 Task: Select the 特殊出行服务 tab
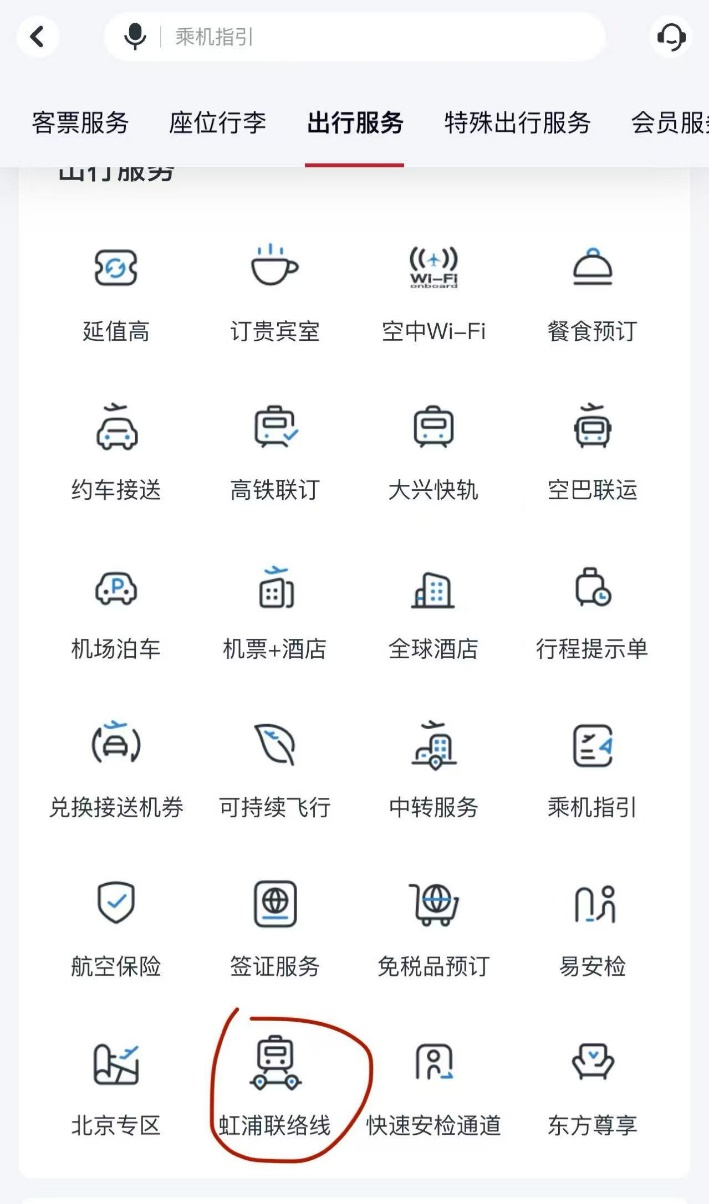[517, 123]
